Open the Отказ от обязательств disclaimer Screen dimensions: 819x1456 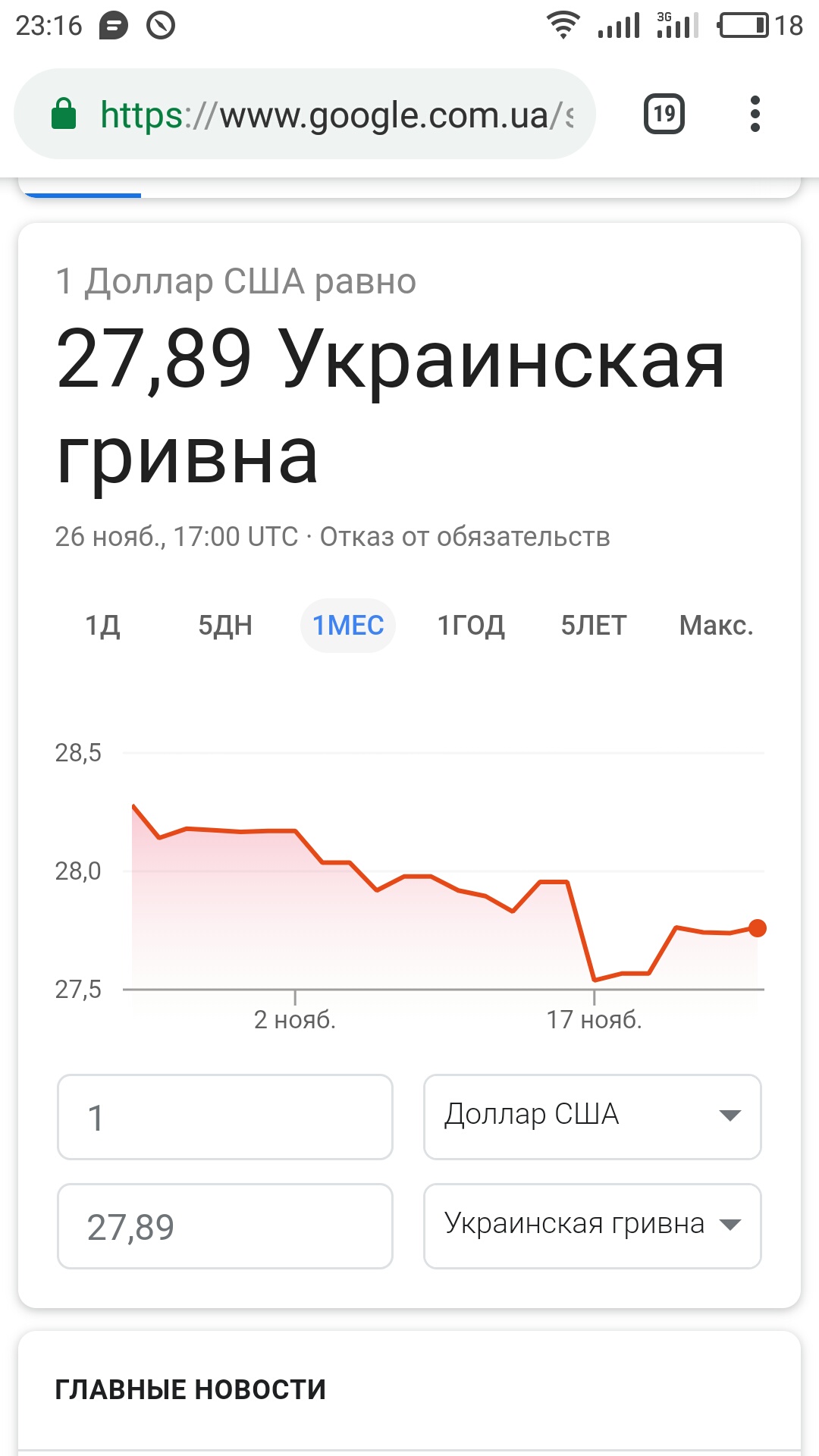(x=465, y=537)
